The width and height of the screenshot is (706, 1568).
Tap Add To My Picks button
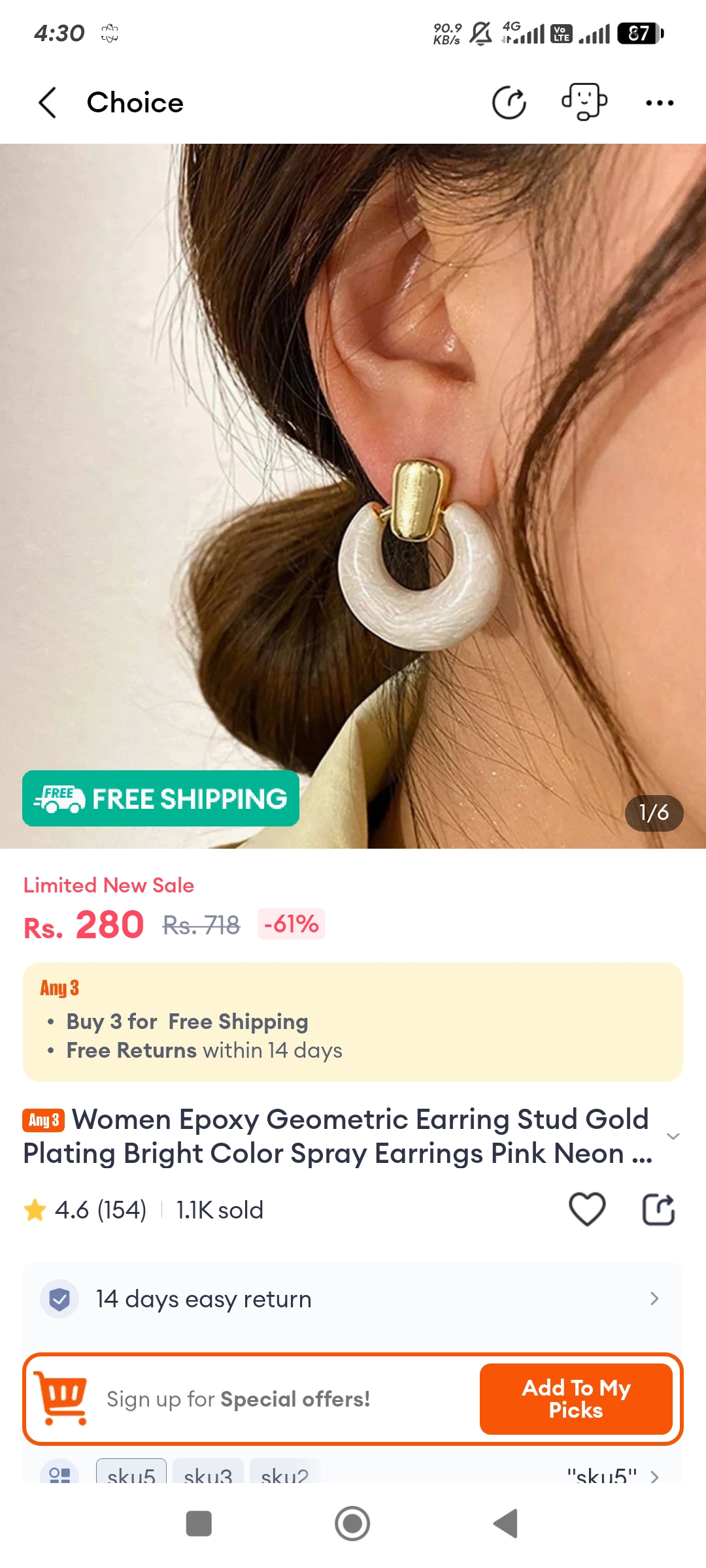[576, 1399]
